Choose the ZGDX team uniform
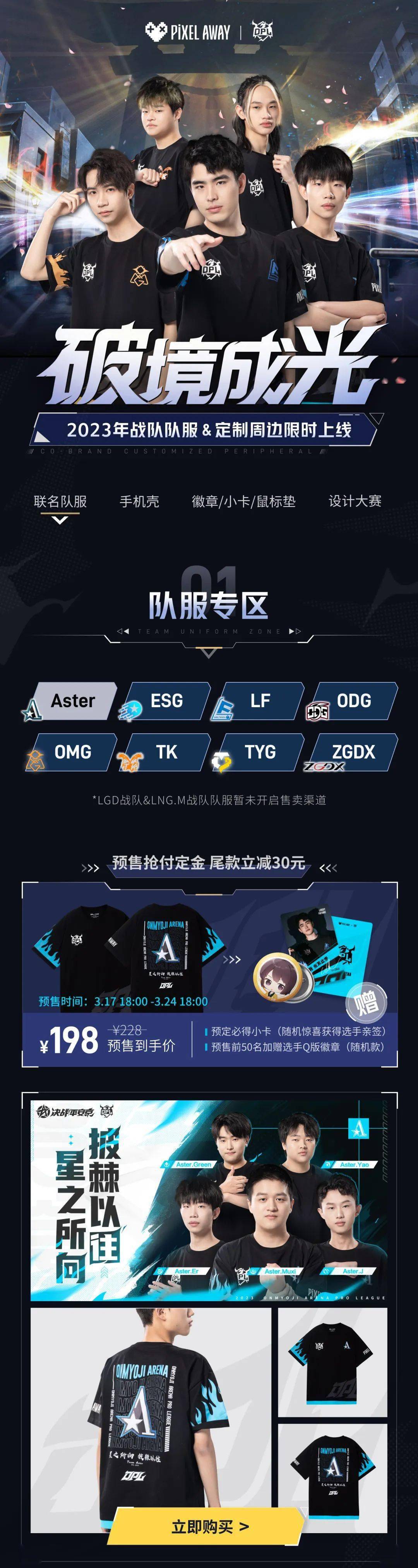The width and height of the screenshot is (418, 1568). tap(353, 752)
